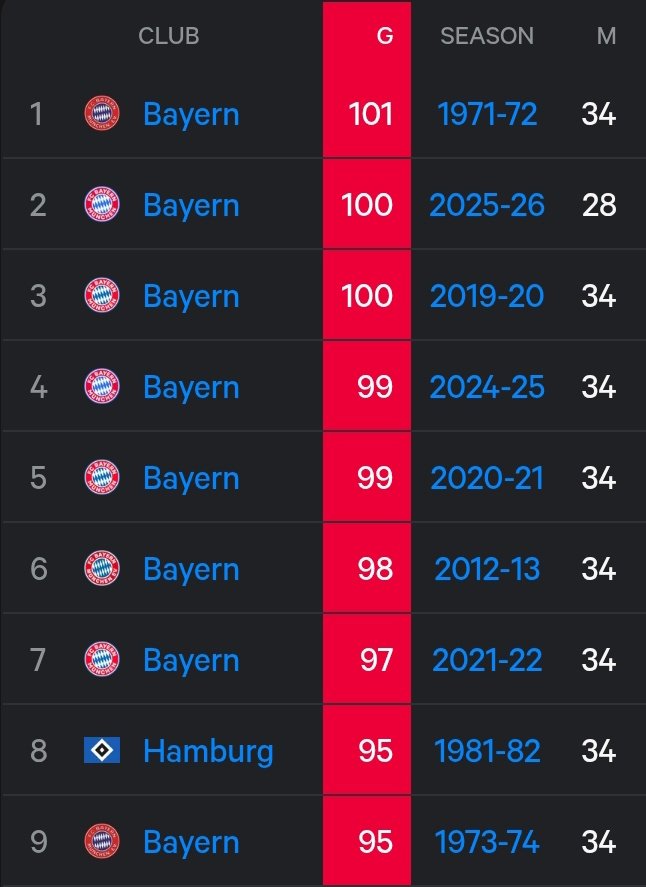
Task: Select the 2024-25 season link
Action: tap(487, 387)
